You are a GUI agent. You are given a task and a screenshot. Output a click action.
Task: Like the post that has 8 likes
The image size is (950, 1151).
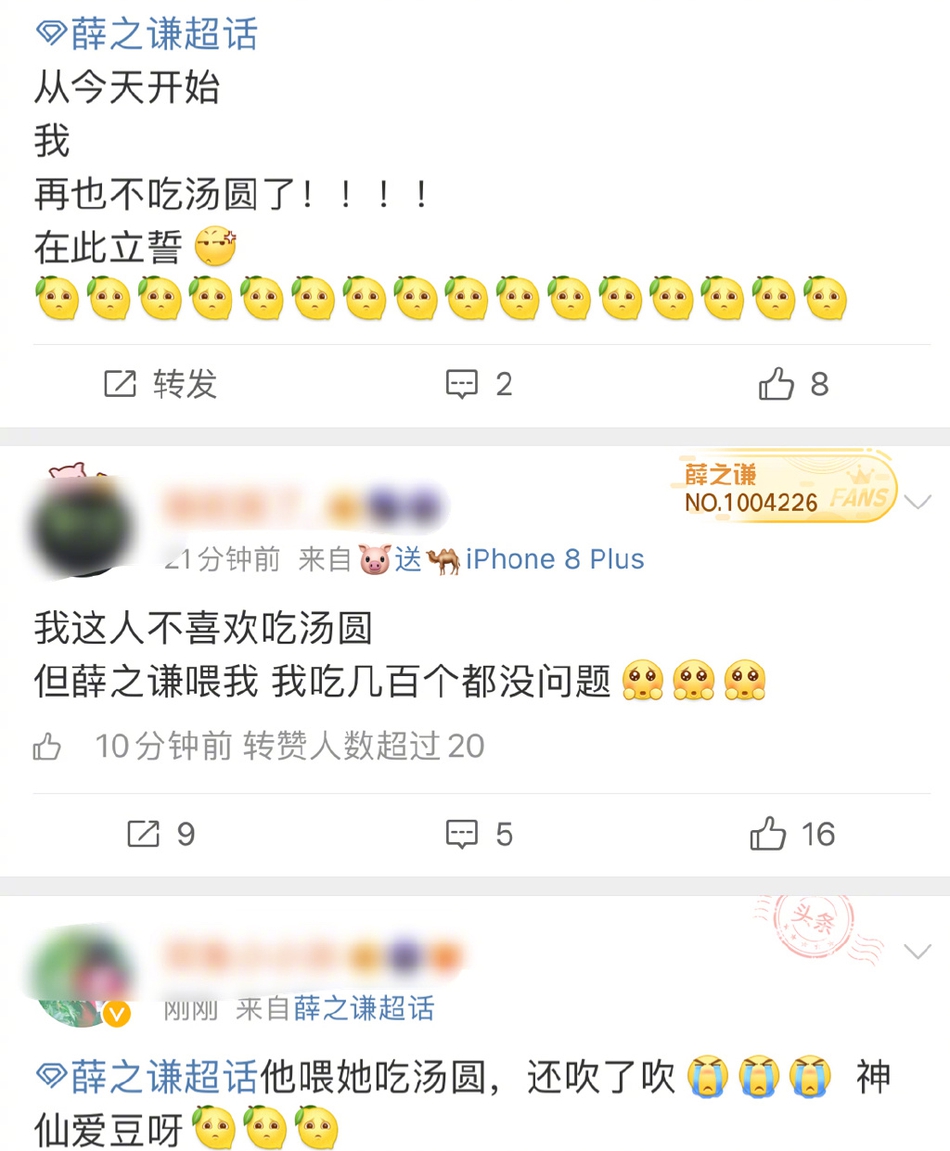[793, 384]
